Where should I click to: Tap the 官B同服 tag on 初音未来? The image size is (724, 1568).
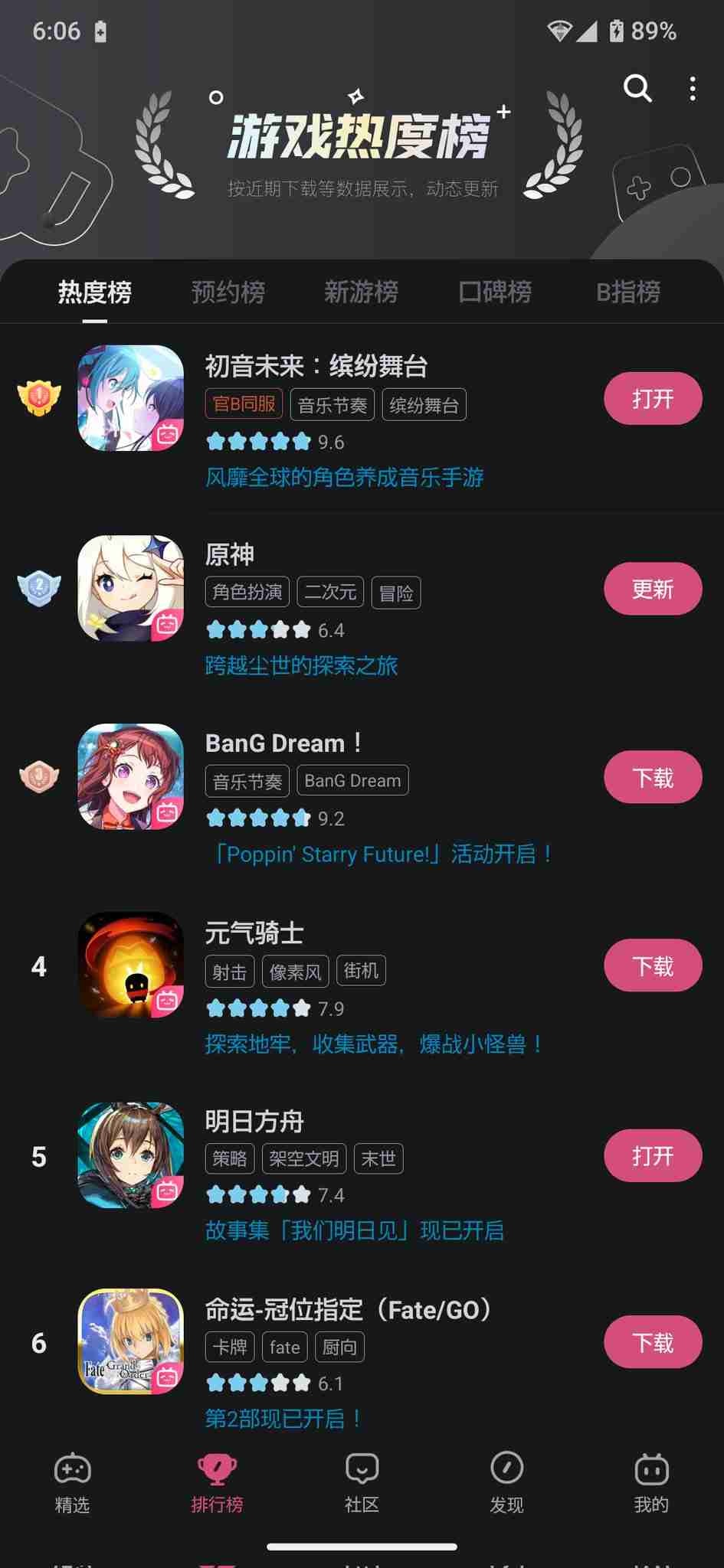pyautogui.click(x=244, y=404)
